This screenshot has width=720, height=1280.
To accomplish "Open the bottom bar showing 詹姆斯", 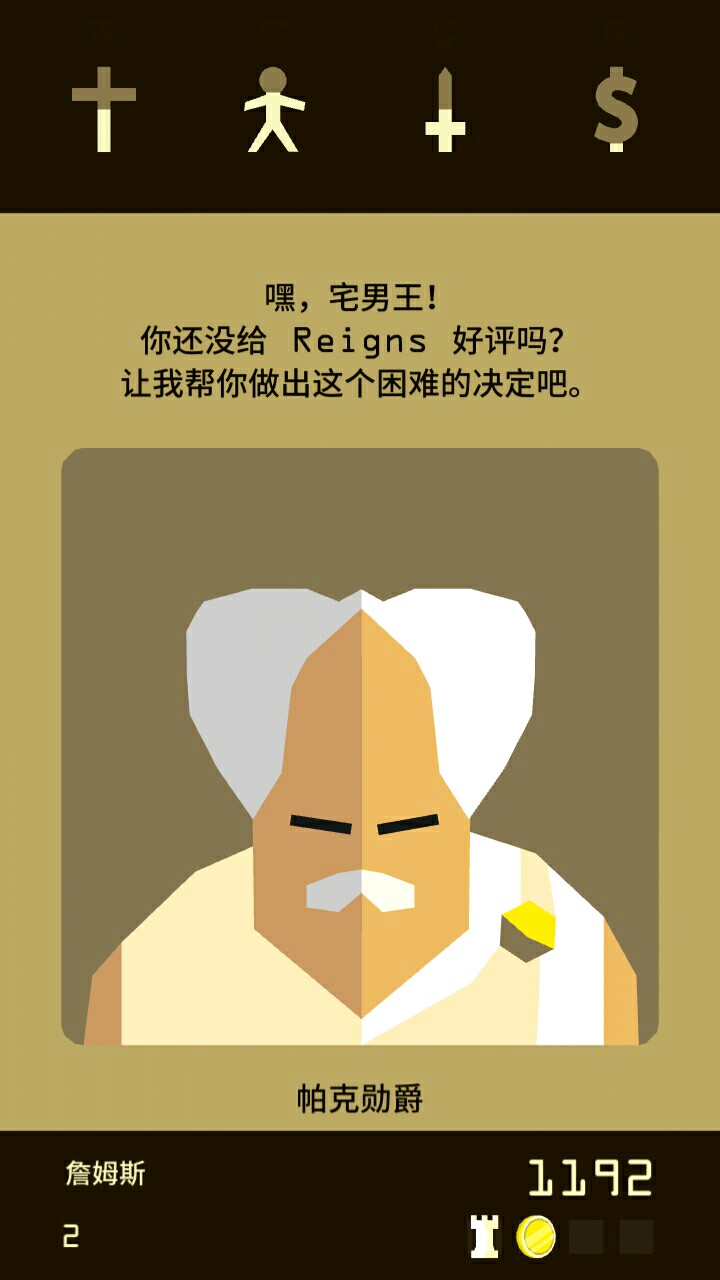I will (360, 1204).
